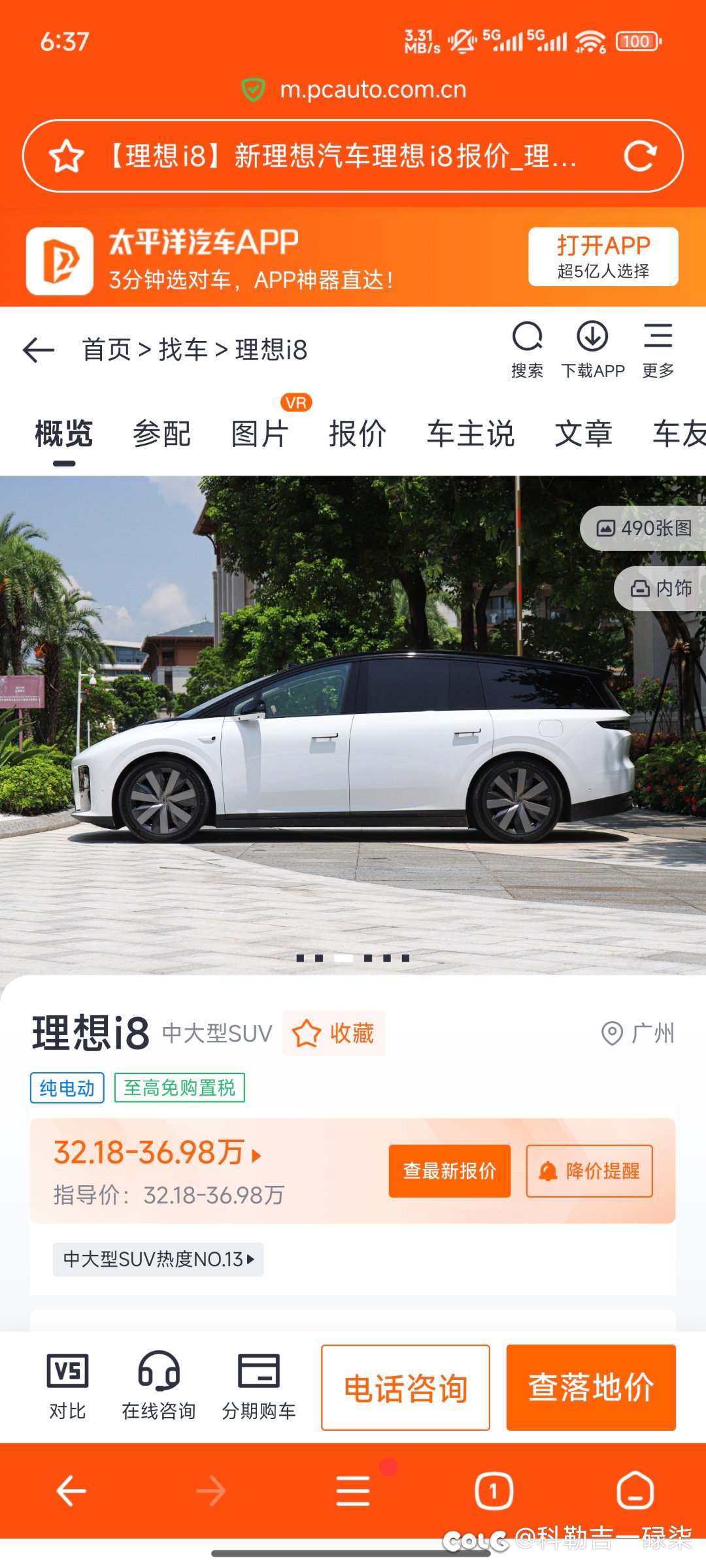Go back using the page header arrow

[x=39, y=350]
